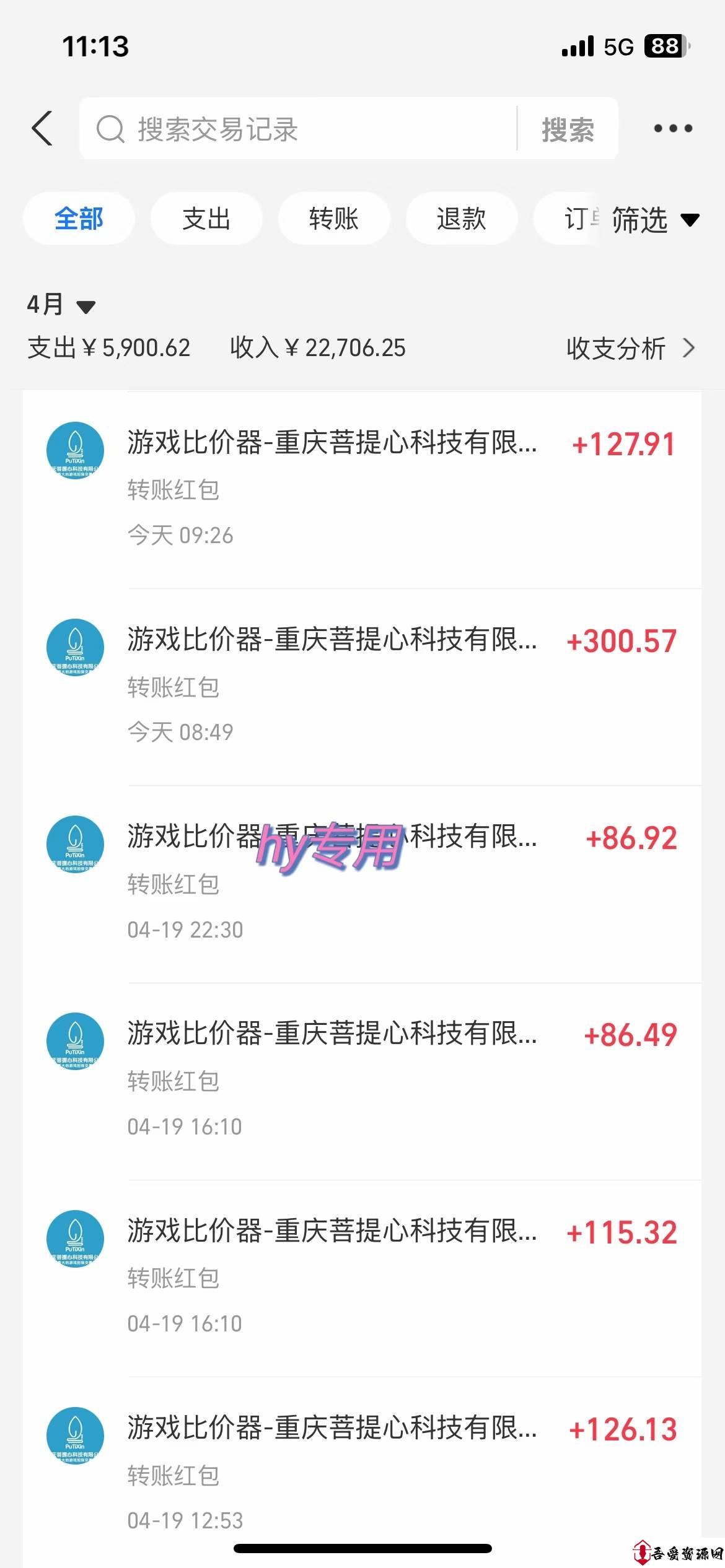725x1568 pixels.
Task: Open the +86.49 transaction record
Action: (362, 1081)
